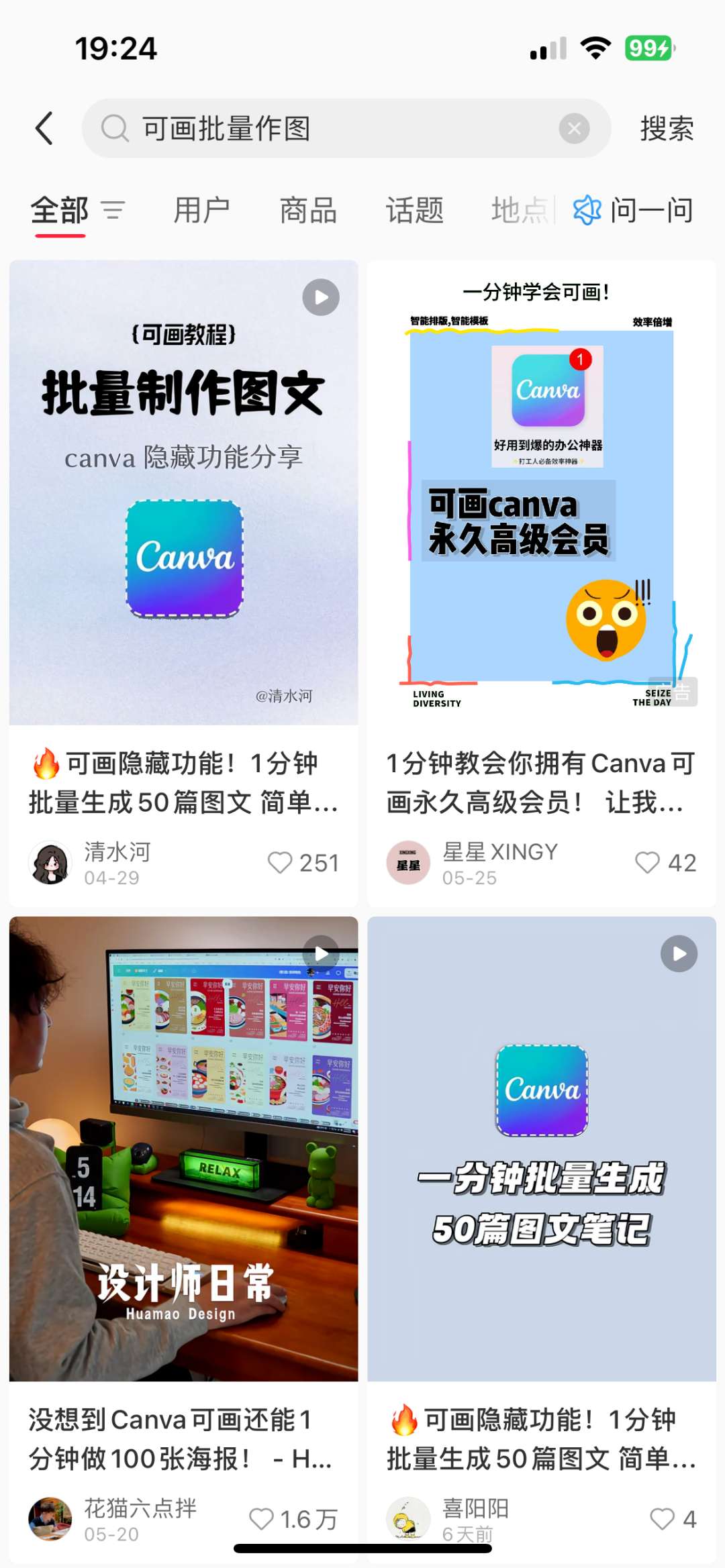Like the post by 花猫六点拌
The height and width of the screenshot is (1568, 725).
point(261,1519)
